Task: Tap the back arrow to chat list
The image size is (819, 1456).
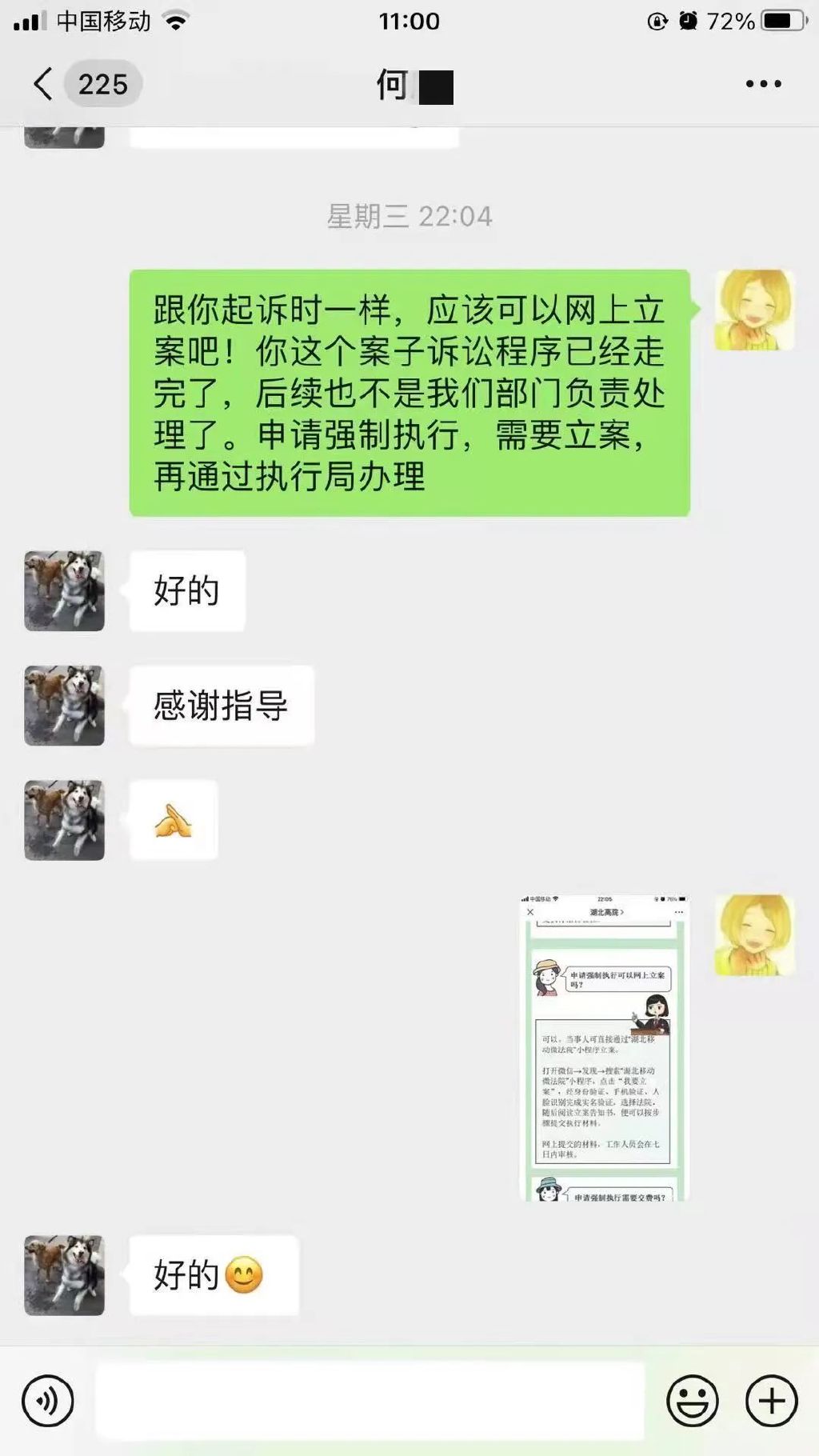Action: click(x=40, y=83)
